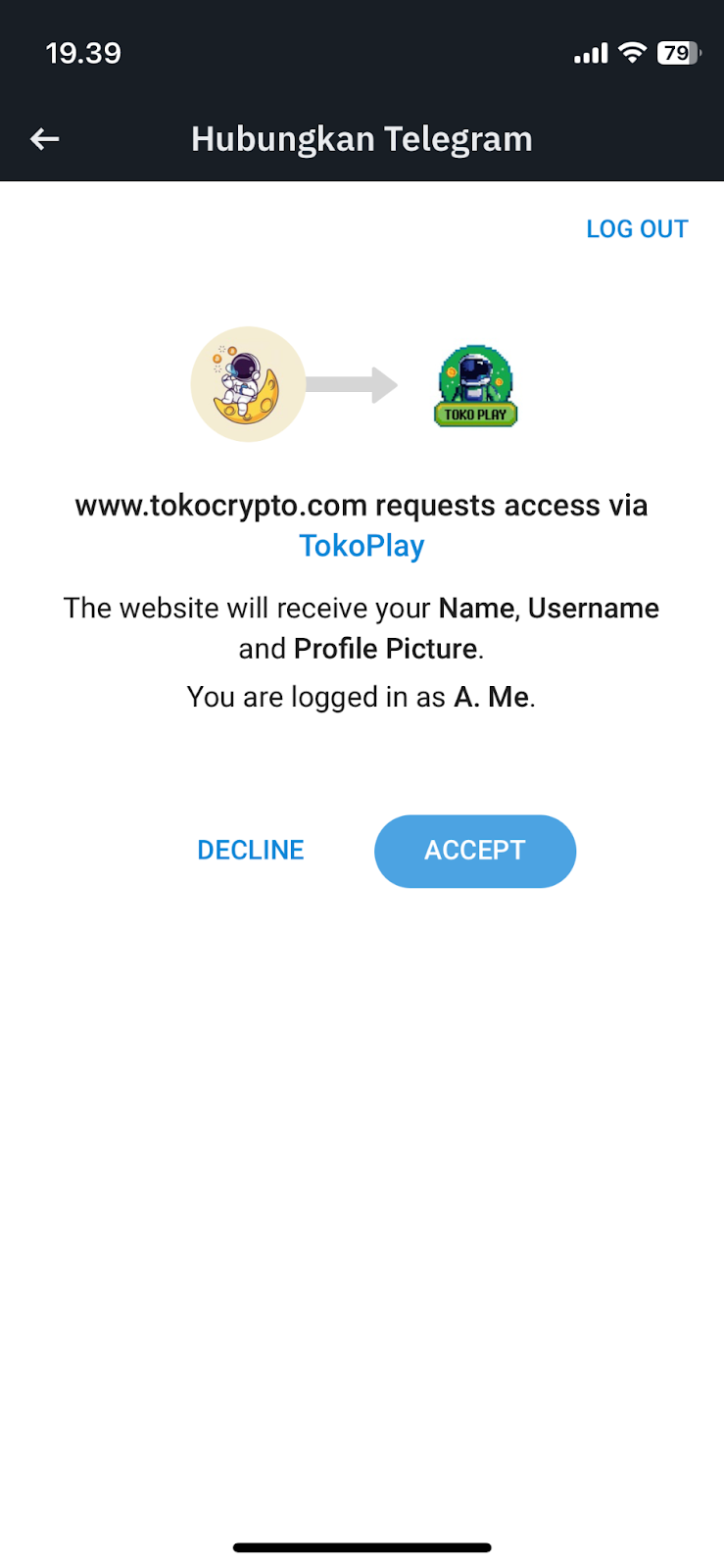
Task: Accept the Telegram access request
Action: pos(475,851)
